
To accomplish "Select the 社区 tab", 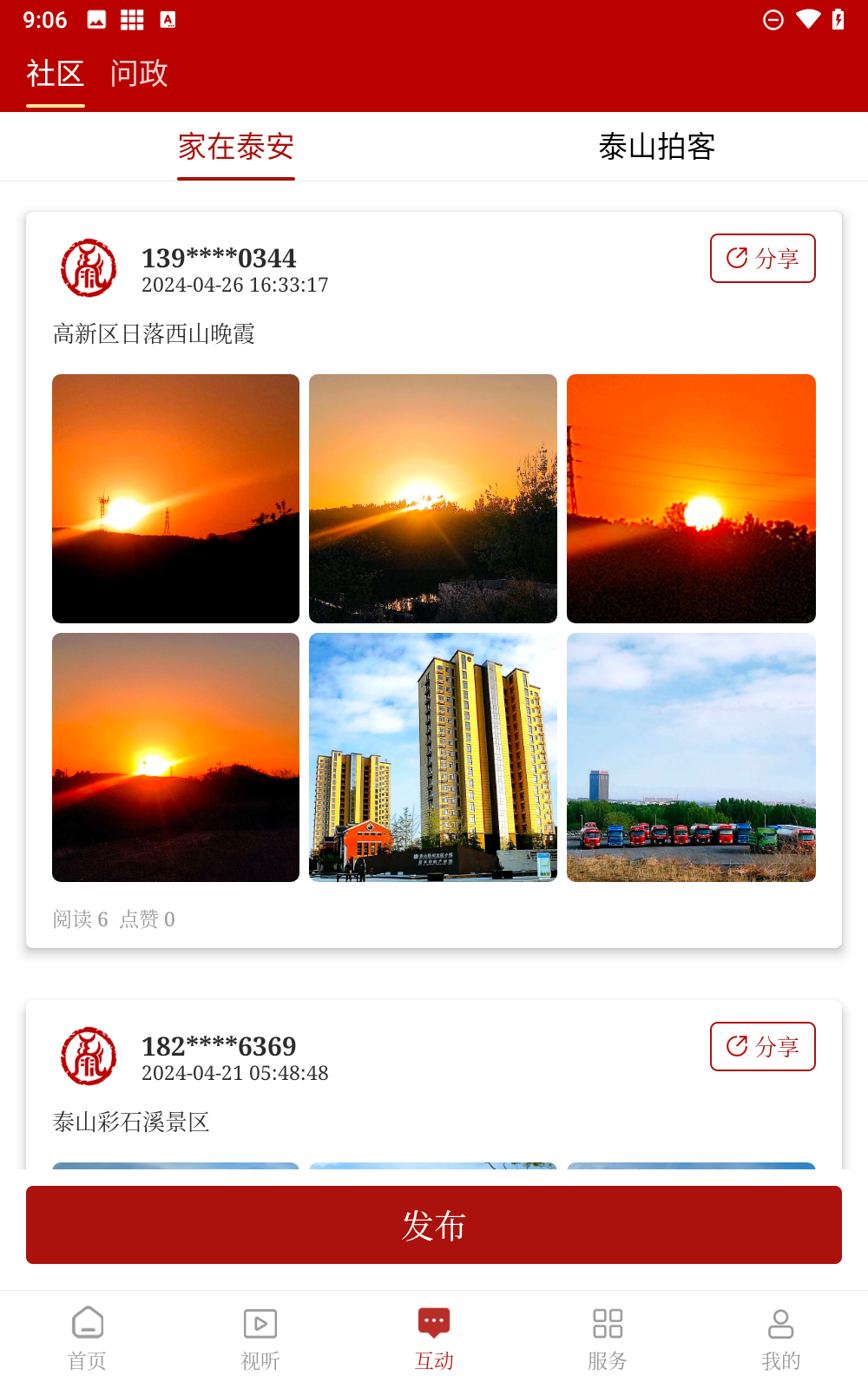I will (56, 74).
